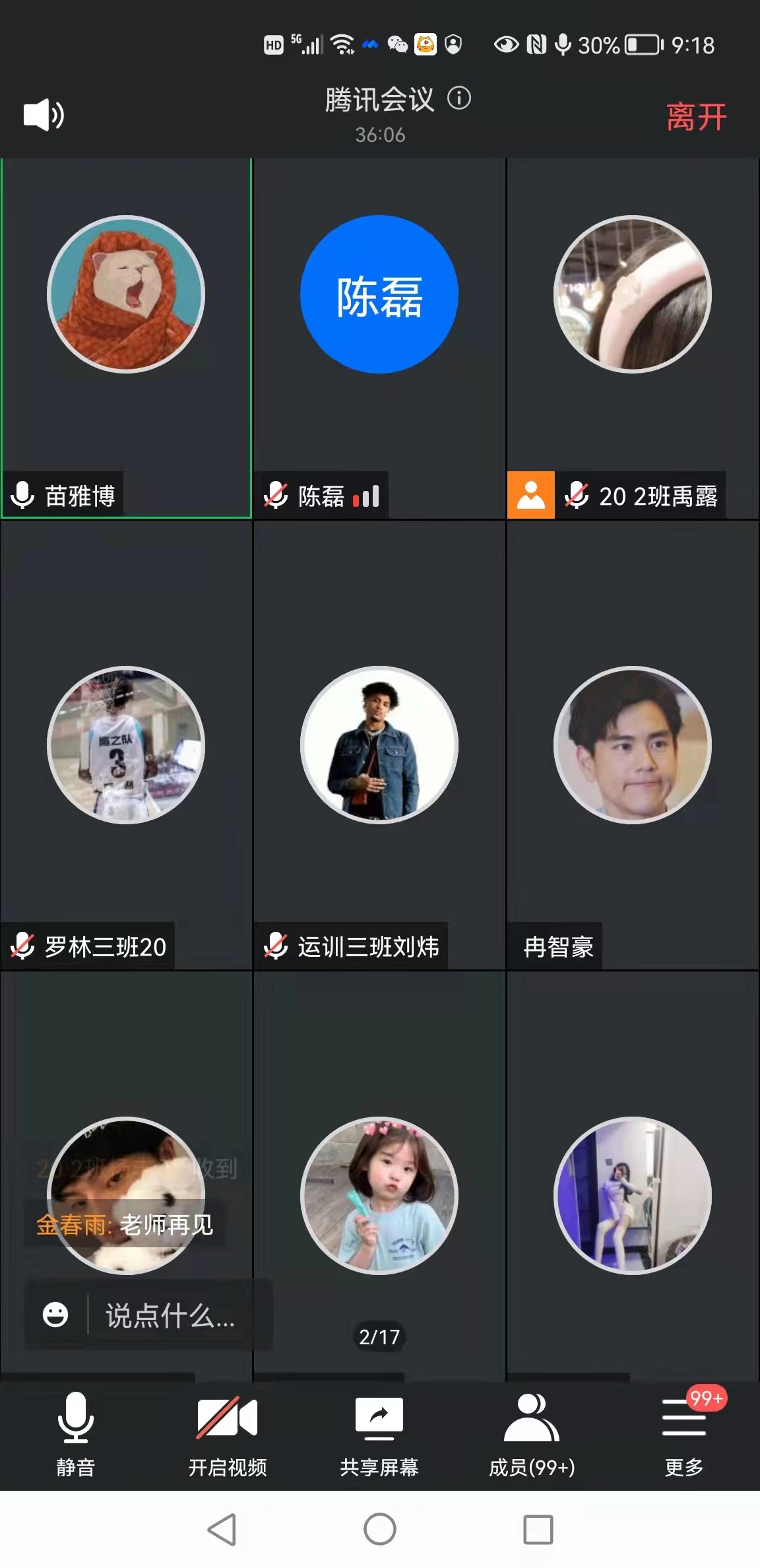Select 冉智豪's participant tile
This screenshot has height=1568, width=760.
[x=633, y=744]
